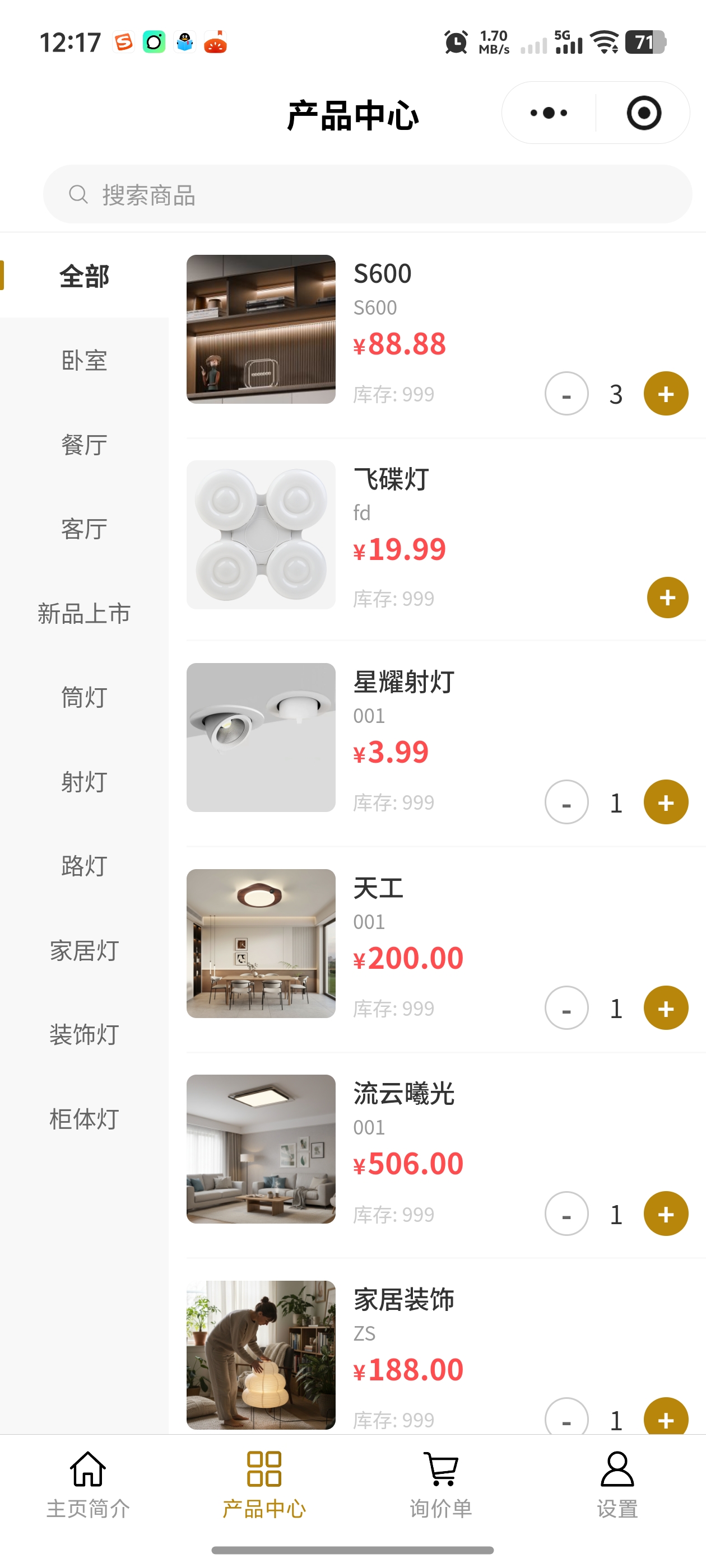Screen dimensions: 706x1568
Task: Reduce 家居装饰 quantity with minus control
Action: [x=566, y=1420]
